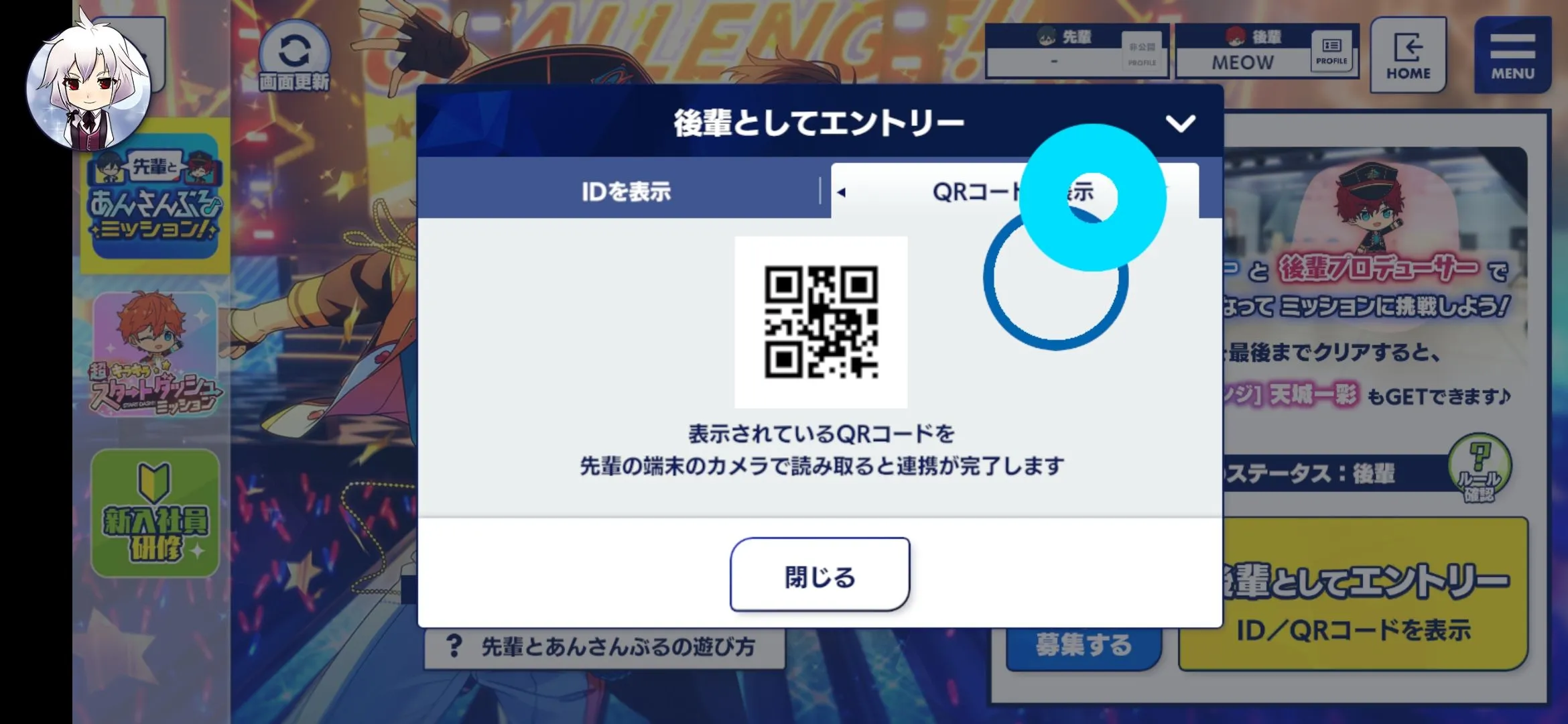This screenshot has height=724, width=1568.
Task: Close the dialog with 閉じる button
Action: point(820,576)
